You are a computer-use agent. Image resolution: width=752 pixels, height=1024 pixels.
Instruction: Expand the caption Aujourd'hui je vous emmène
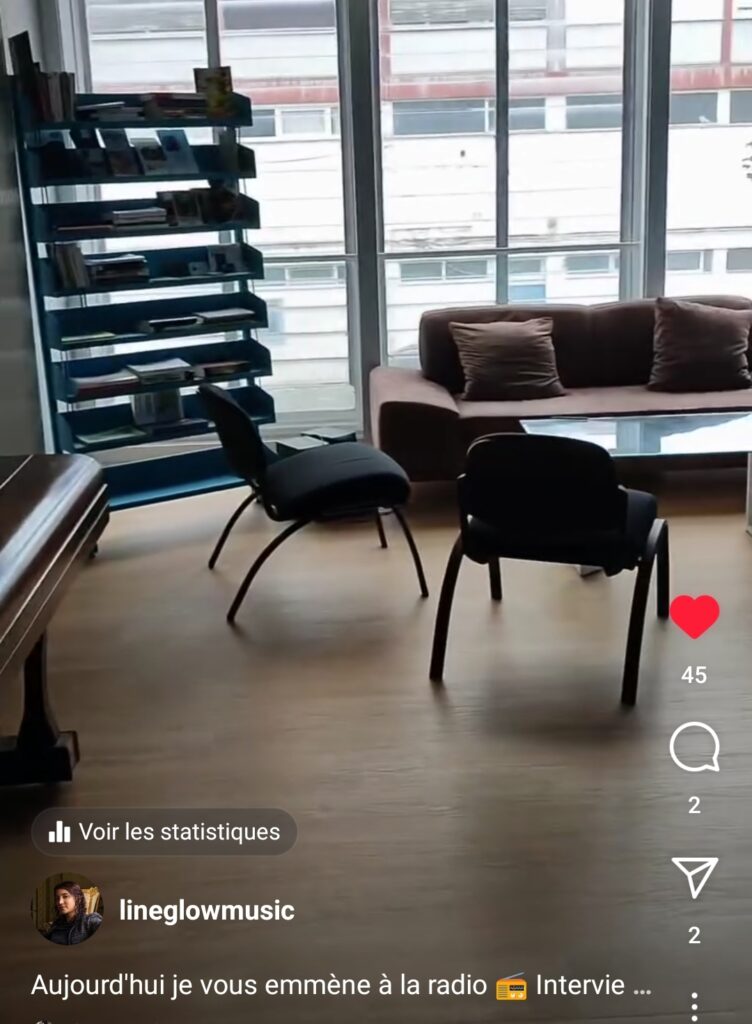(x=340, y=985)
